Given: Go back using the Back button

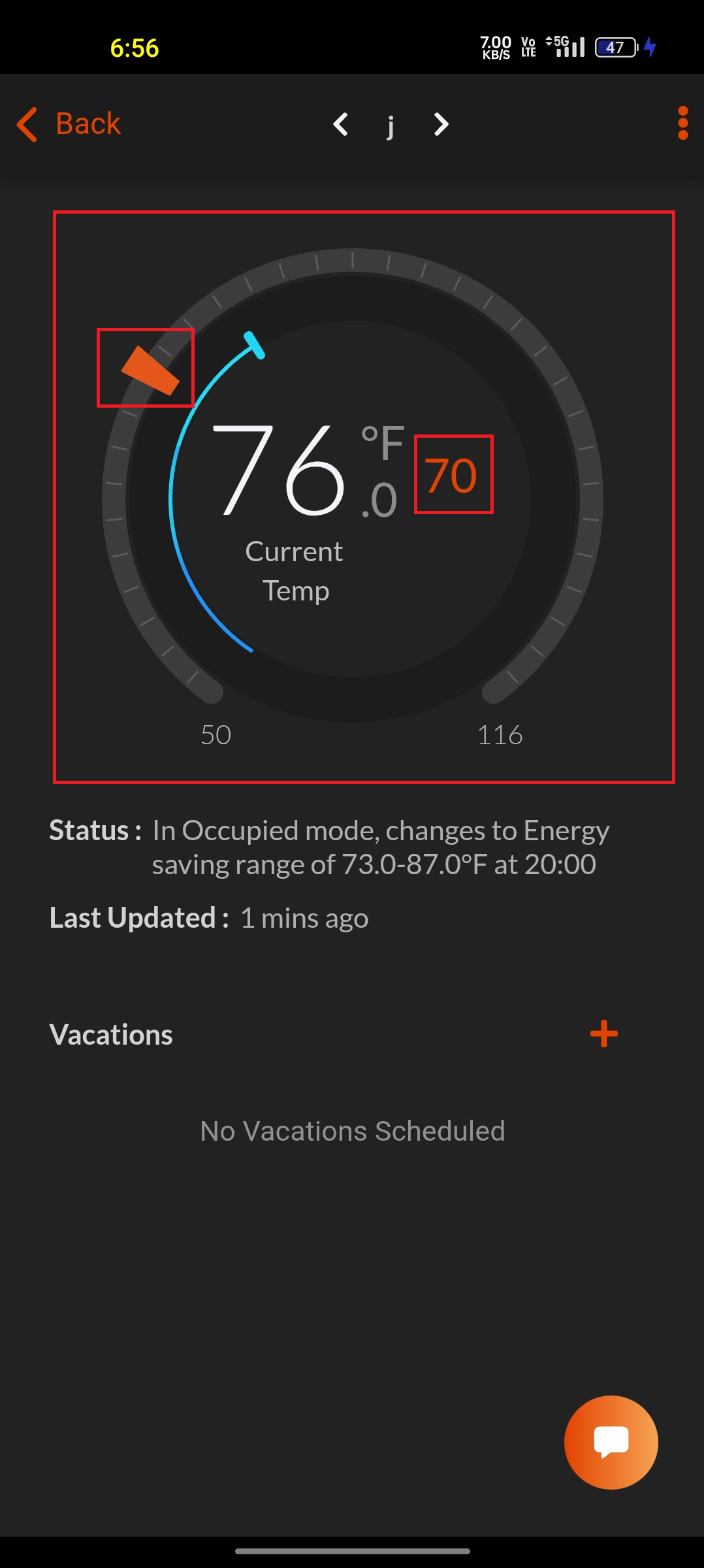Looking at the screenshot, I should click(69, 123).
